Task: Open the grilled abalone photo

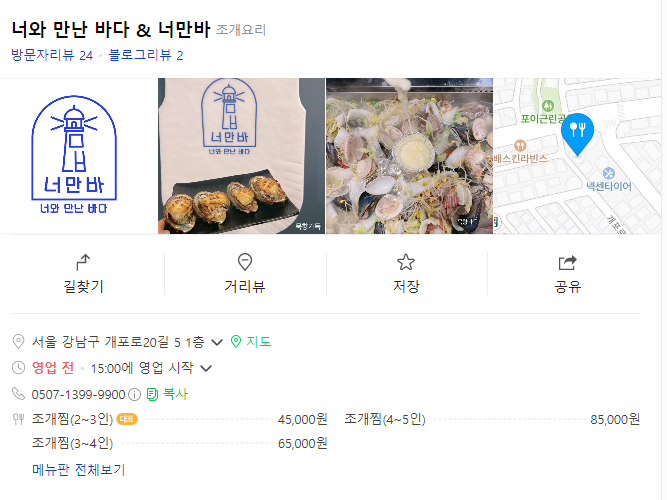Action: click(241, 156)
